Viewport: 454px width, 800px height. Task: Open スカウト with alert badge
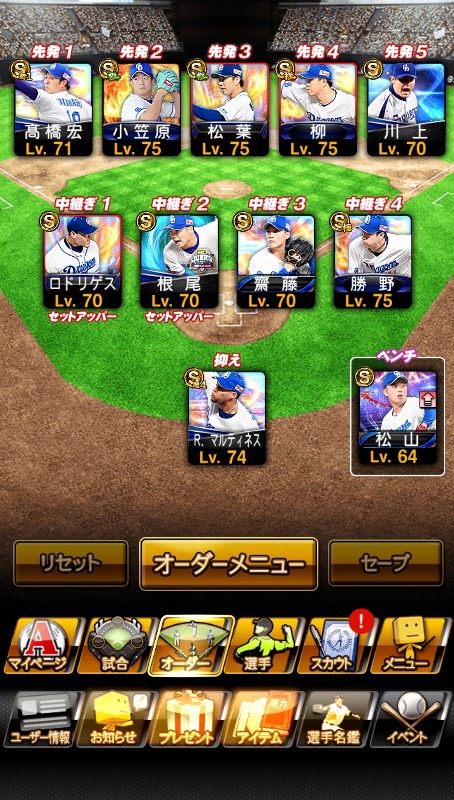pyautogui.click(x=337, y=645)
